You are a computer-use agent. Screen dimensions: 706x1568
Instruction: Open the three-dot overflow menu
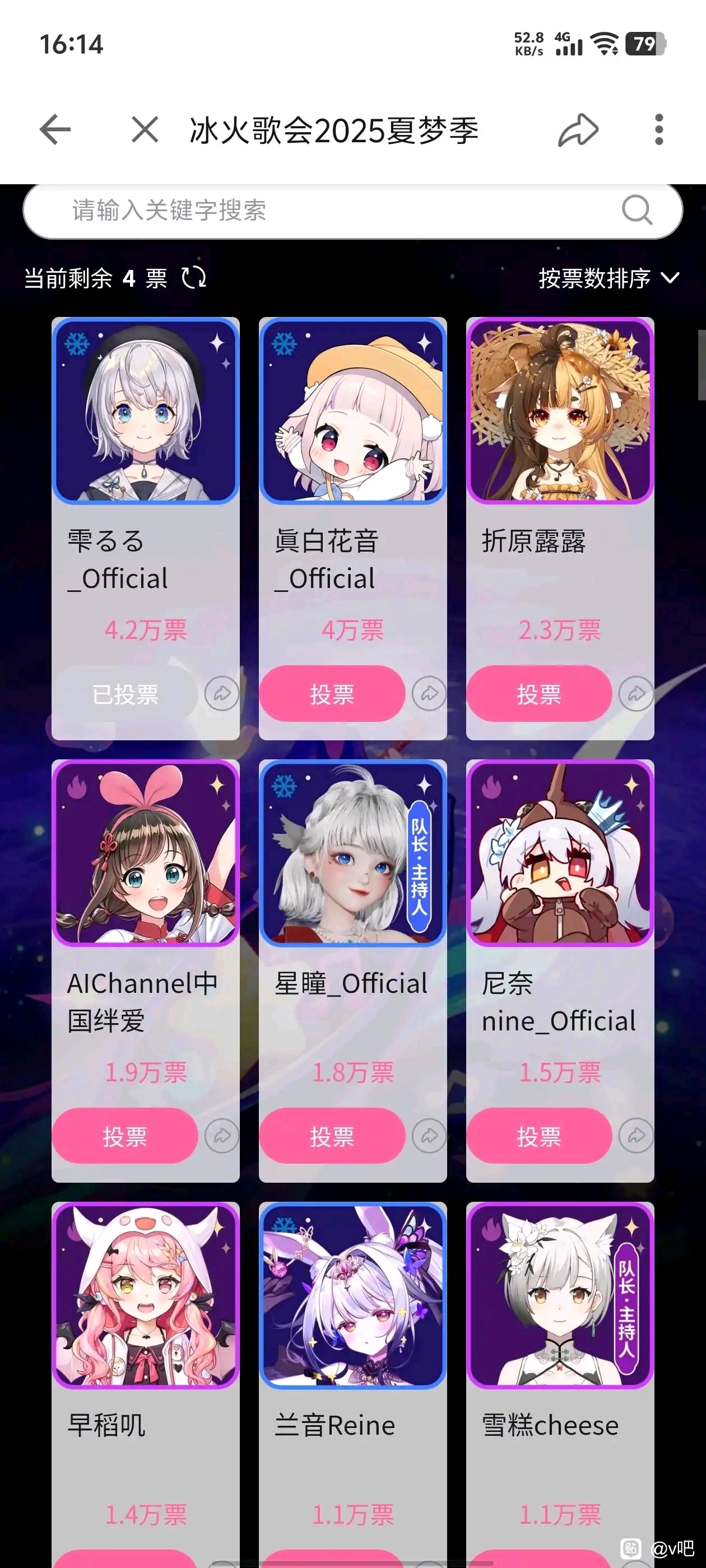click(658, 130)
